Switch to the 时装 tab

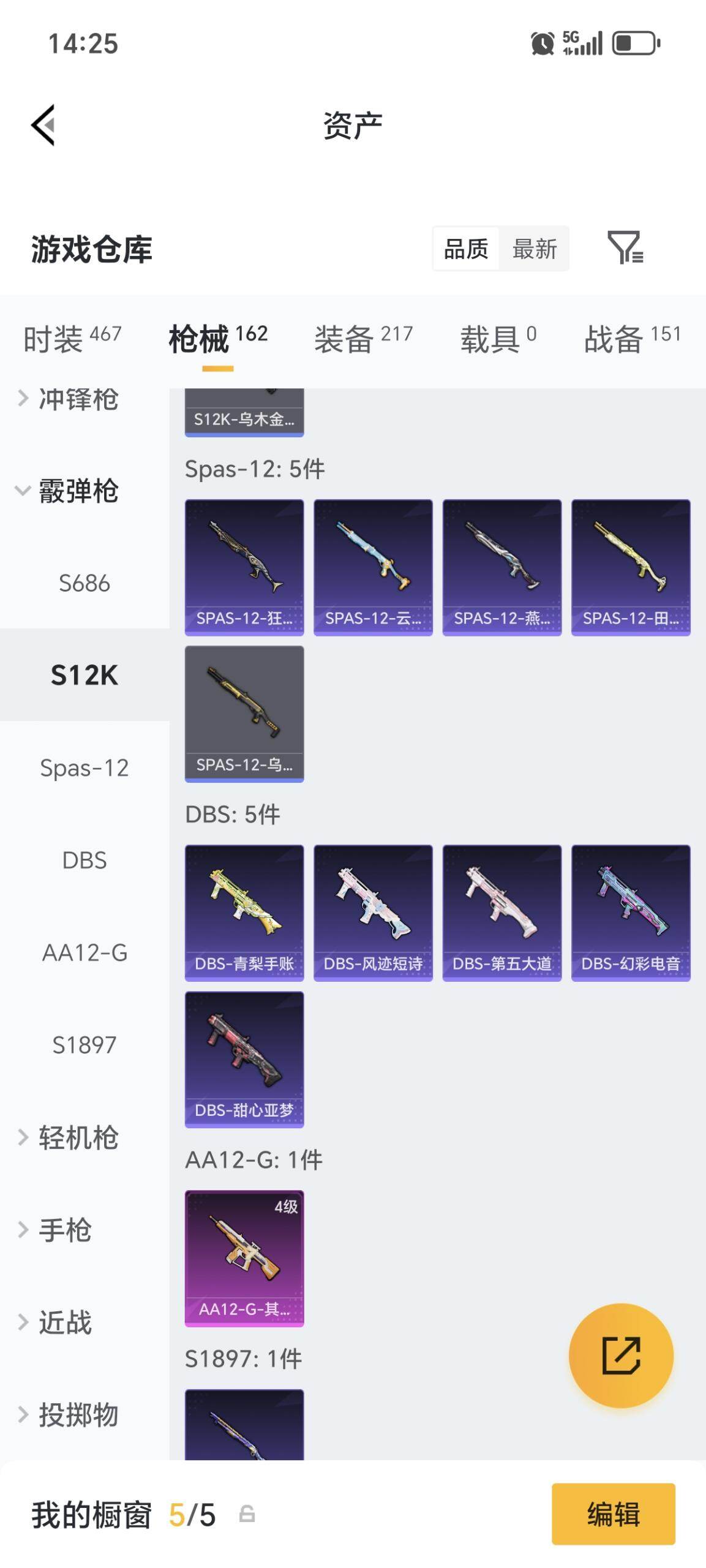[x=72, y=338]
